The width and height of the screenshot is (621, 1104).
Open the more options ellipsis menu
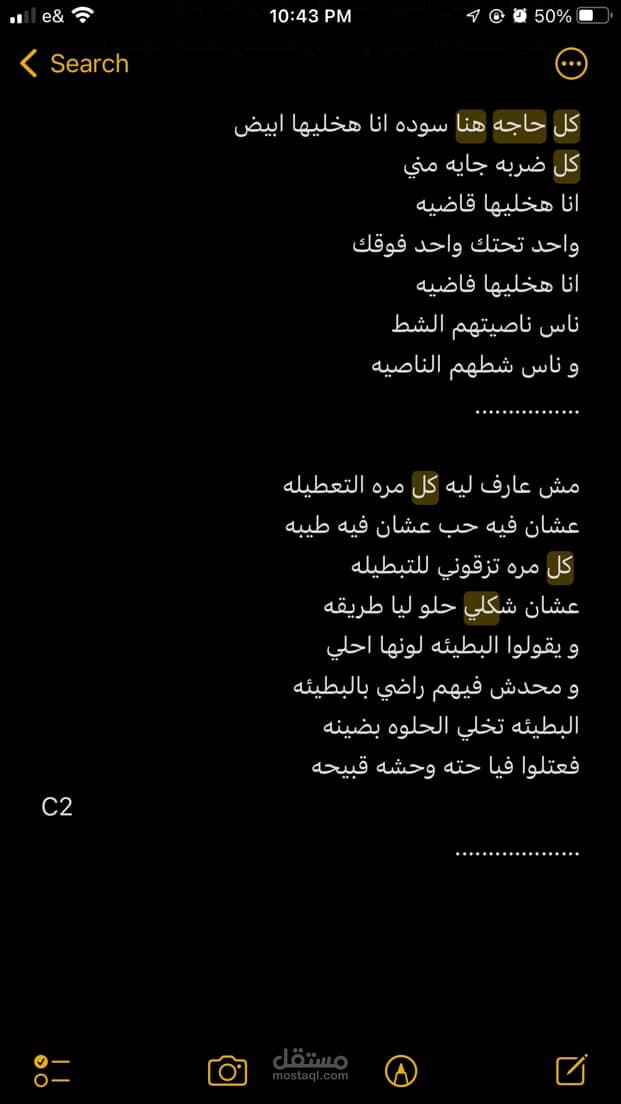(571, 64)
